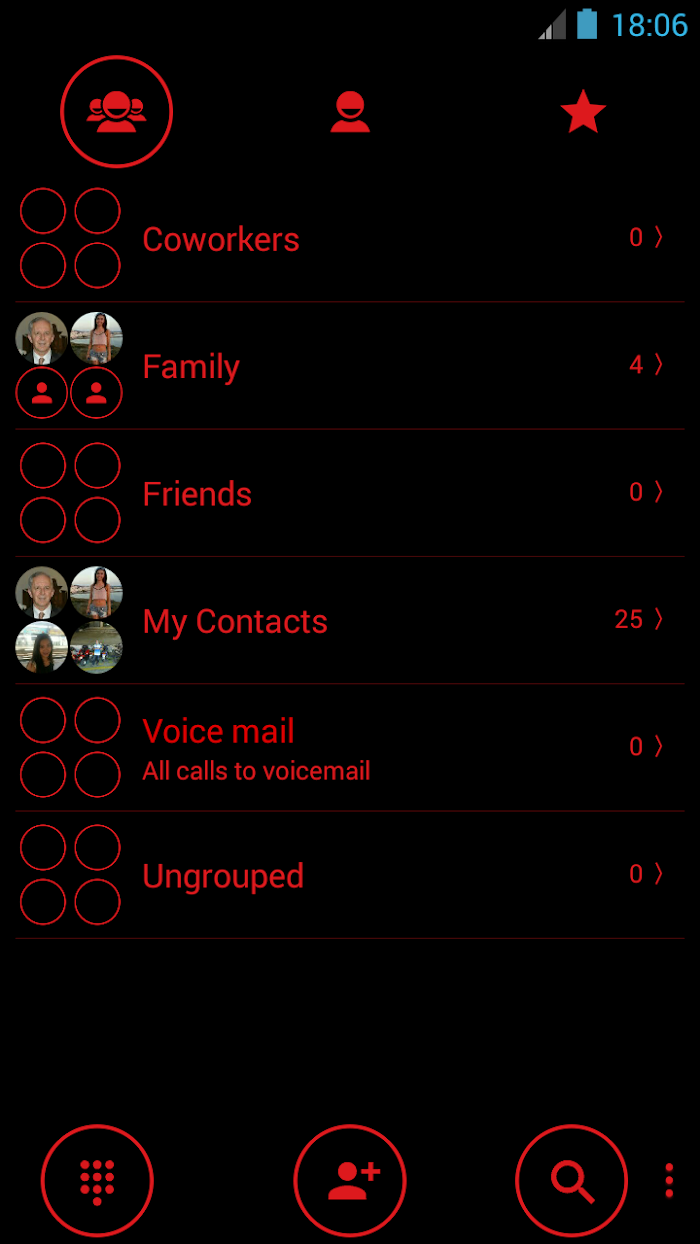Screen dimensions: 700x1244
Task: Open the dial pad
Action: pyautogui.click(x=97, y=1181)
